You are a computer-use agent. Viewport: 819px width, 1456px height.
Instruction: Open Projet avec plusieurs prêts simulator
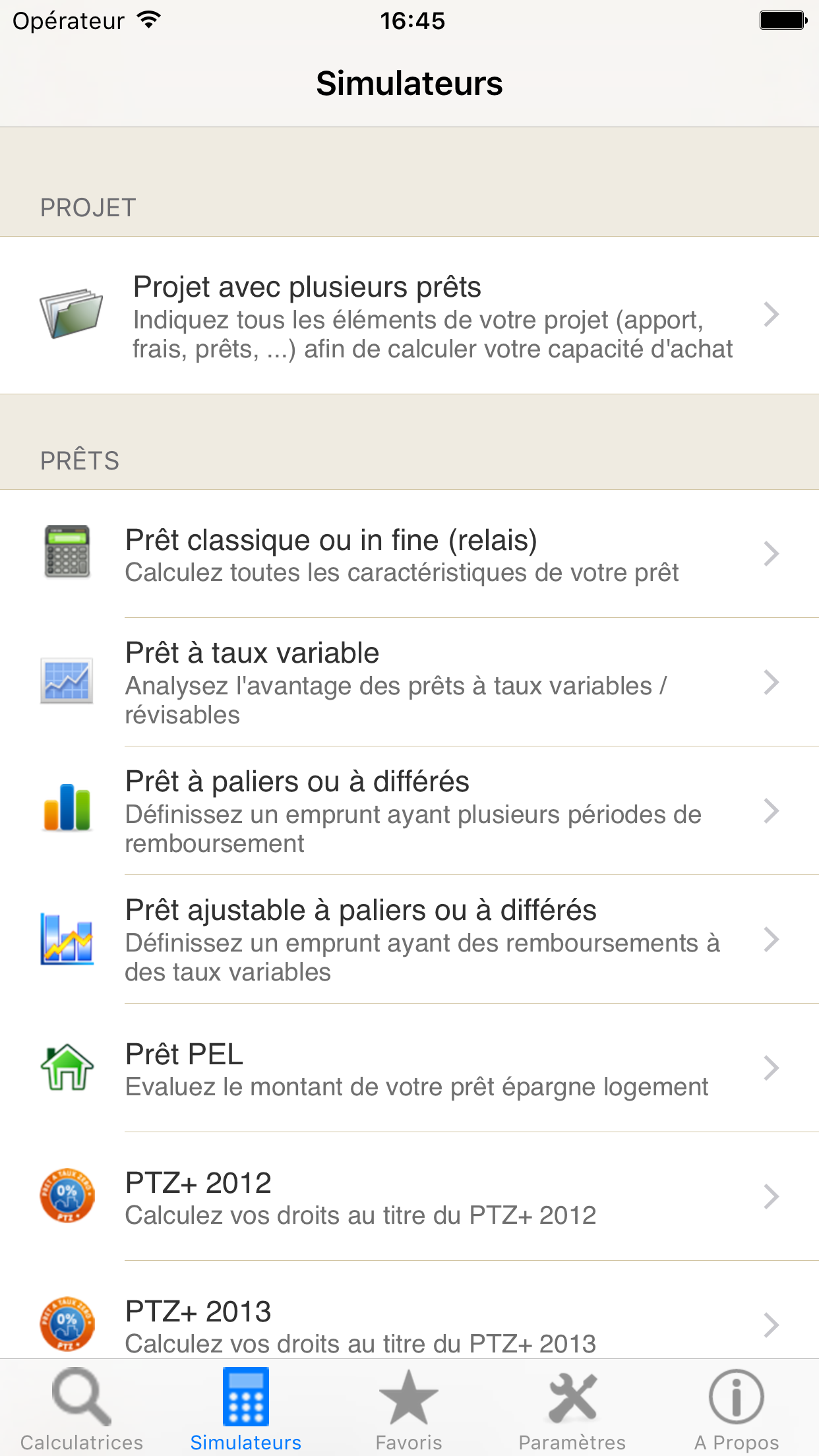409,315
